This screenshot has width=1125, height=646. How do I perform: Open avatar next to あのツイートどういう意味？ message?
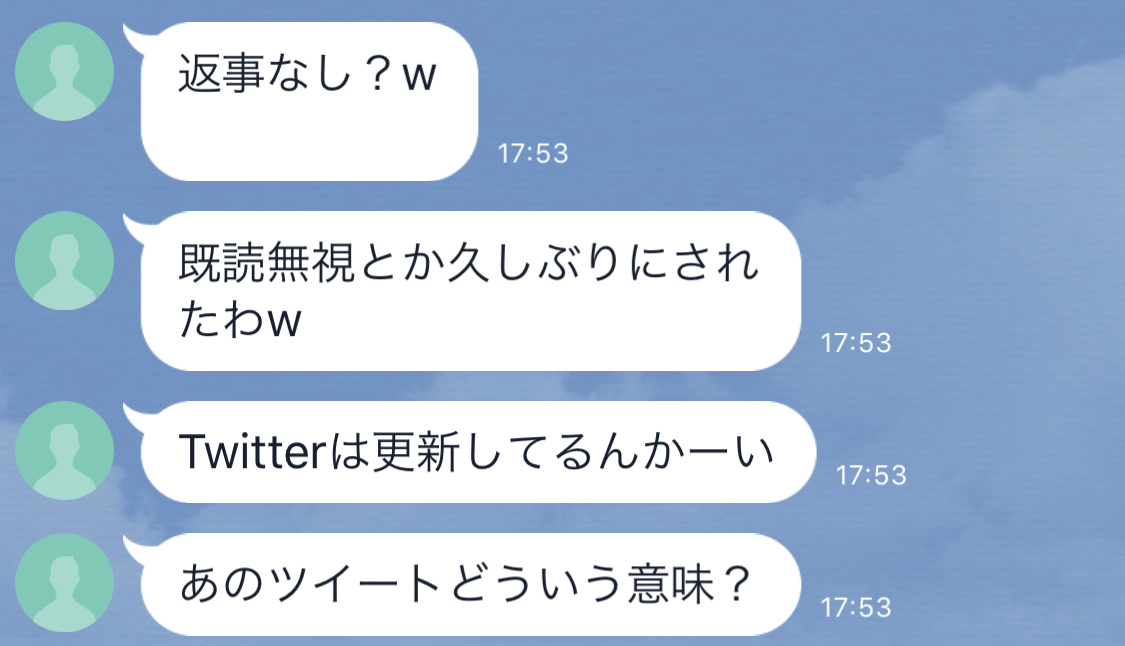point(65,582)
